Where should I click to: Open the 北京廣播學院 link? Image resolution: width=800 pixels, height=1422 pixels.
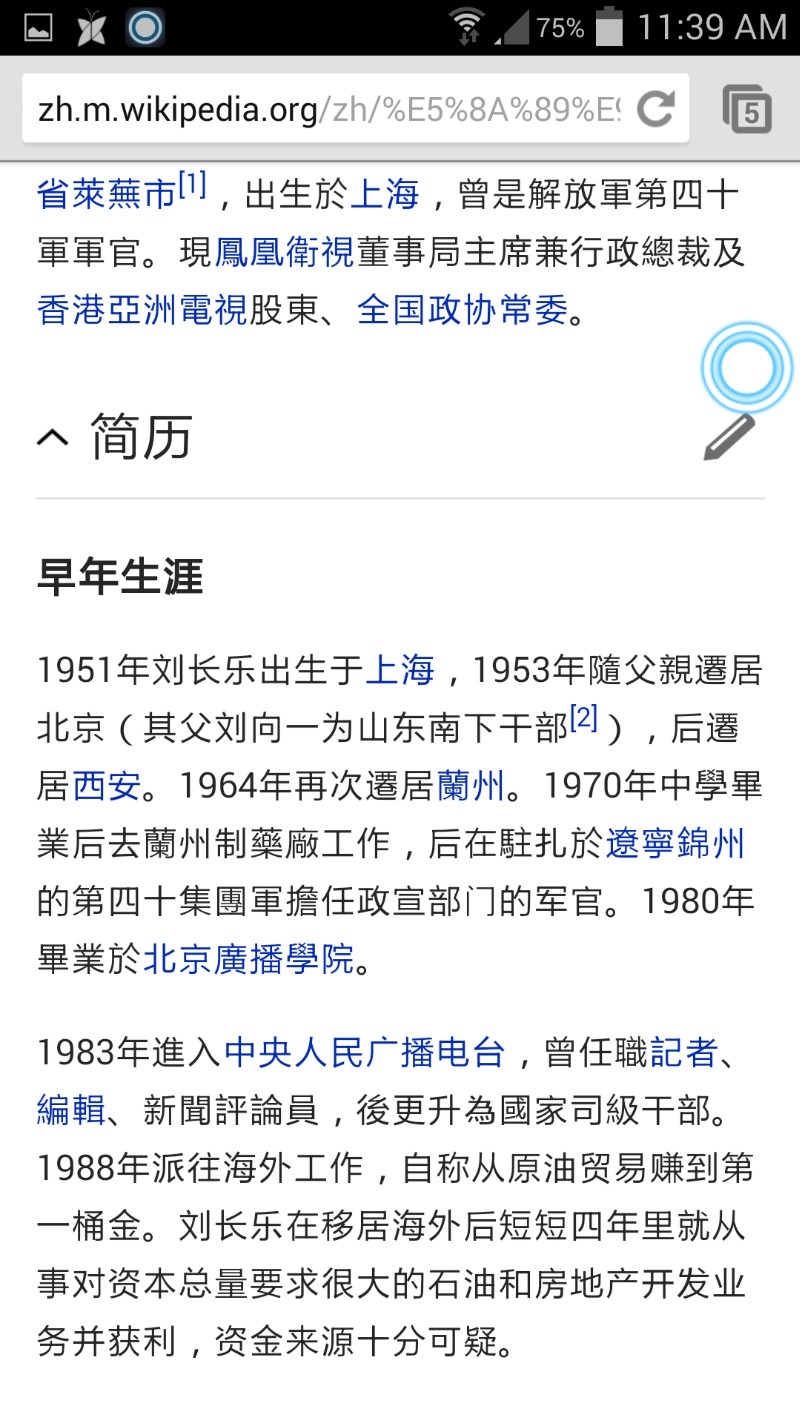pos(249,960)
